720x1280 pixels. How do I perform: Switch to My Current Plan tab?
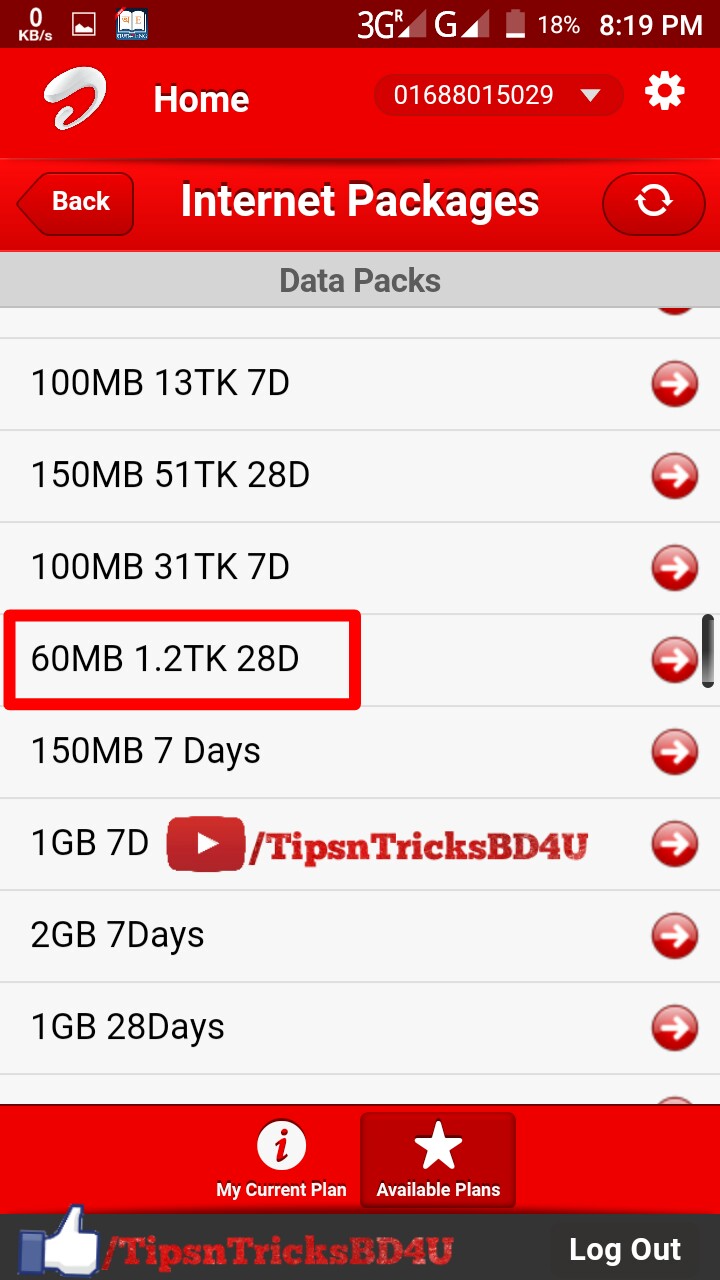point(282,1160)
